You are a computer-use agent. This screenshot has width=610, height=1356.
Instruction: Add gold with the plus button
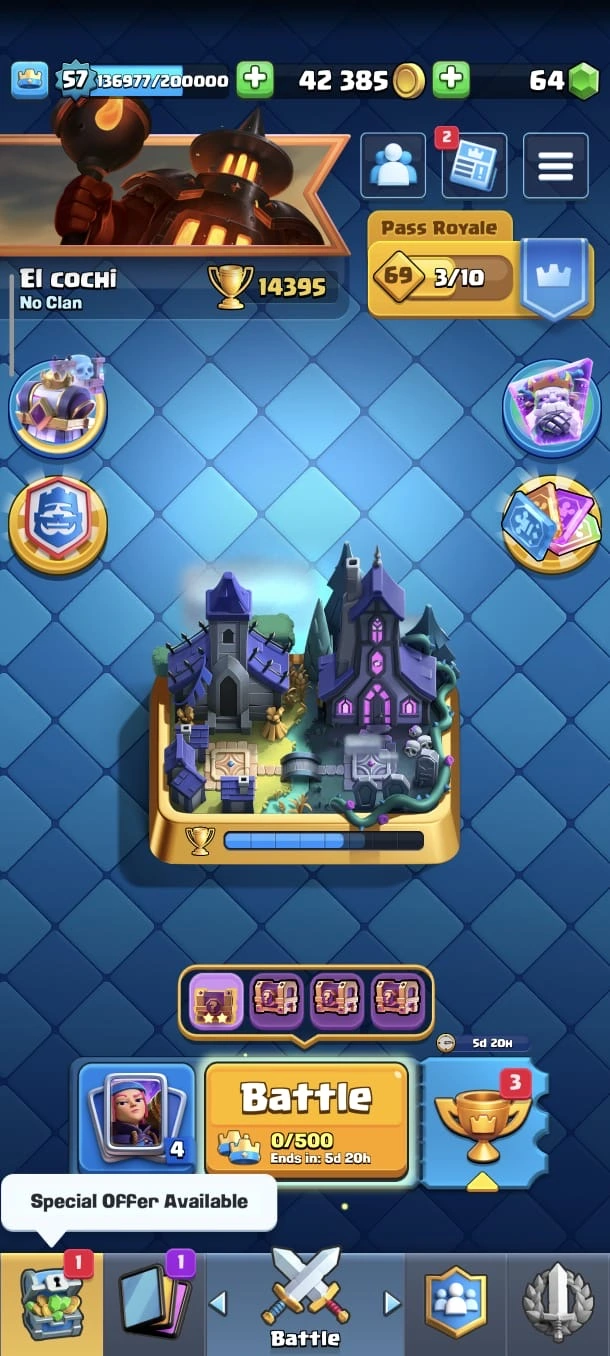[x=452, y=80]
